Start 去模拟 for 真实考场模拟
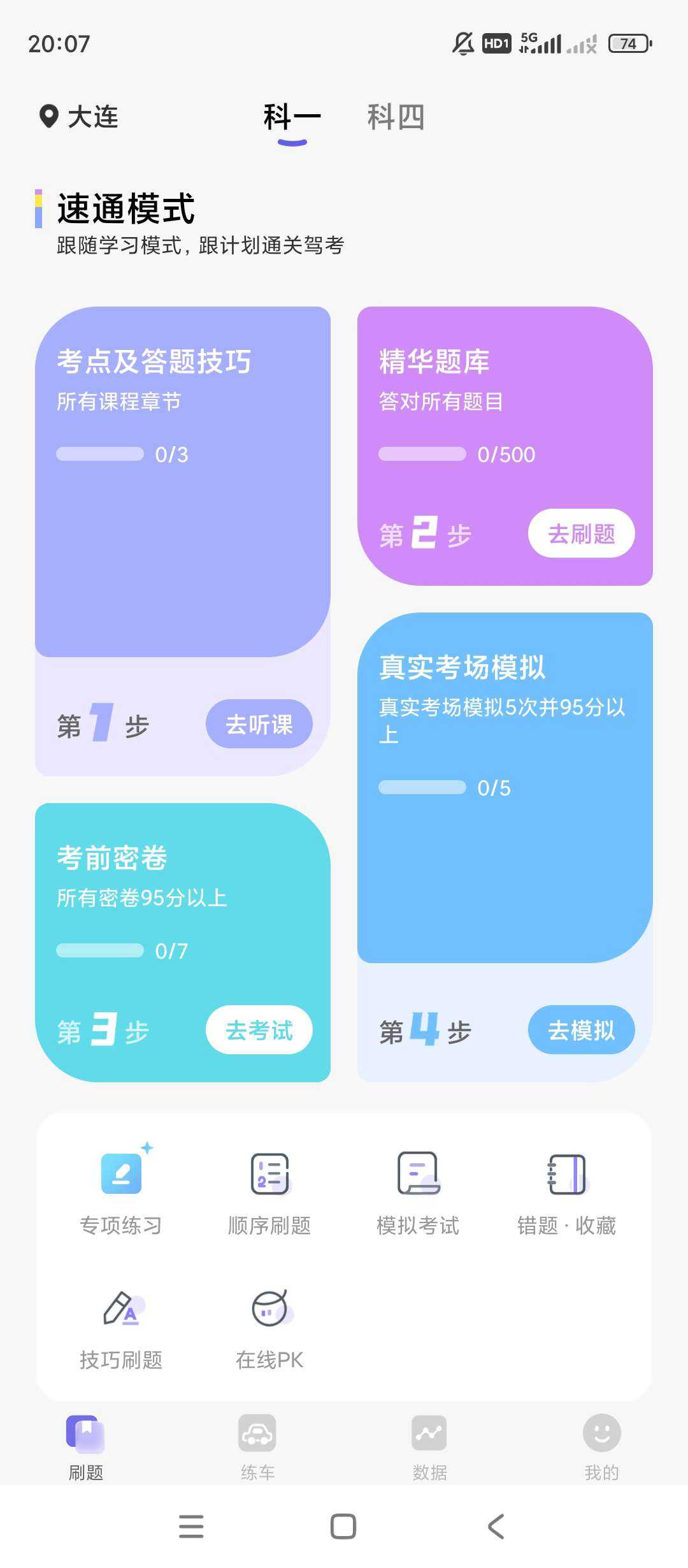Image resolution: width=688 pixels, height=1568 pixels. coord(581,1030)
